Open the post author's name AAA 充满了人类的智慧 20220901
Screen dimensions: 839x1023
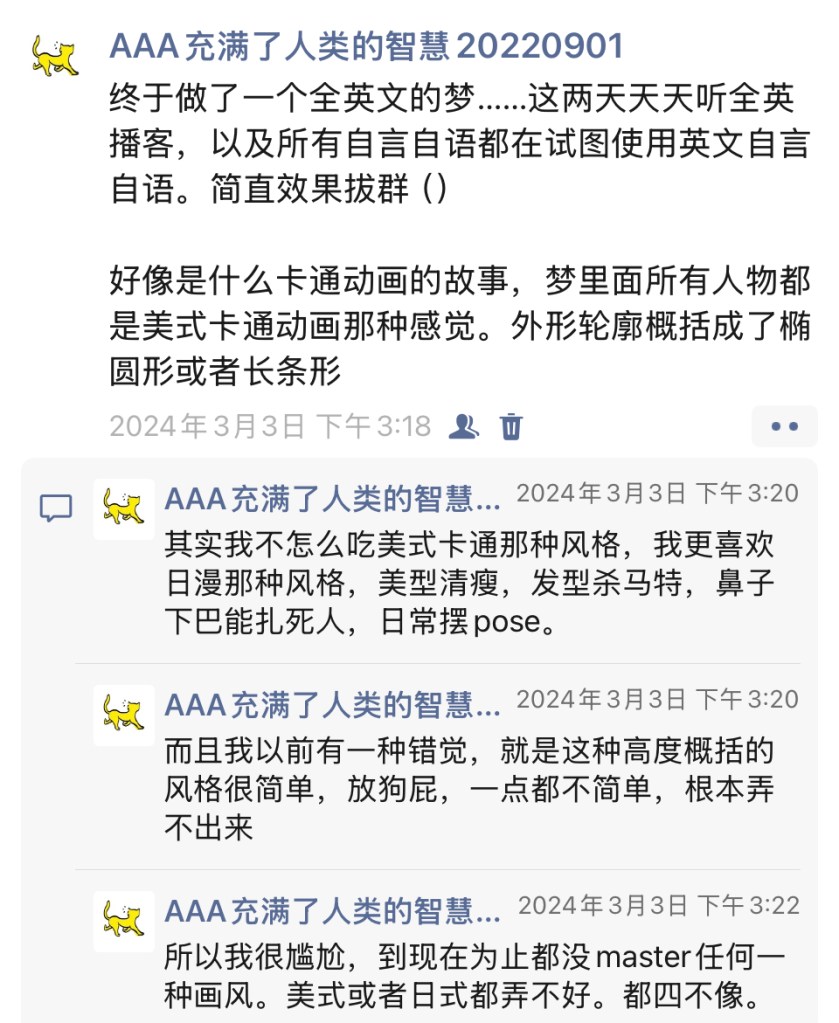pyautogui.click(x=366, y=45)
